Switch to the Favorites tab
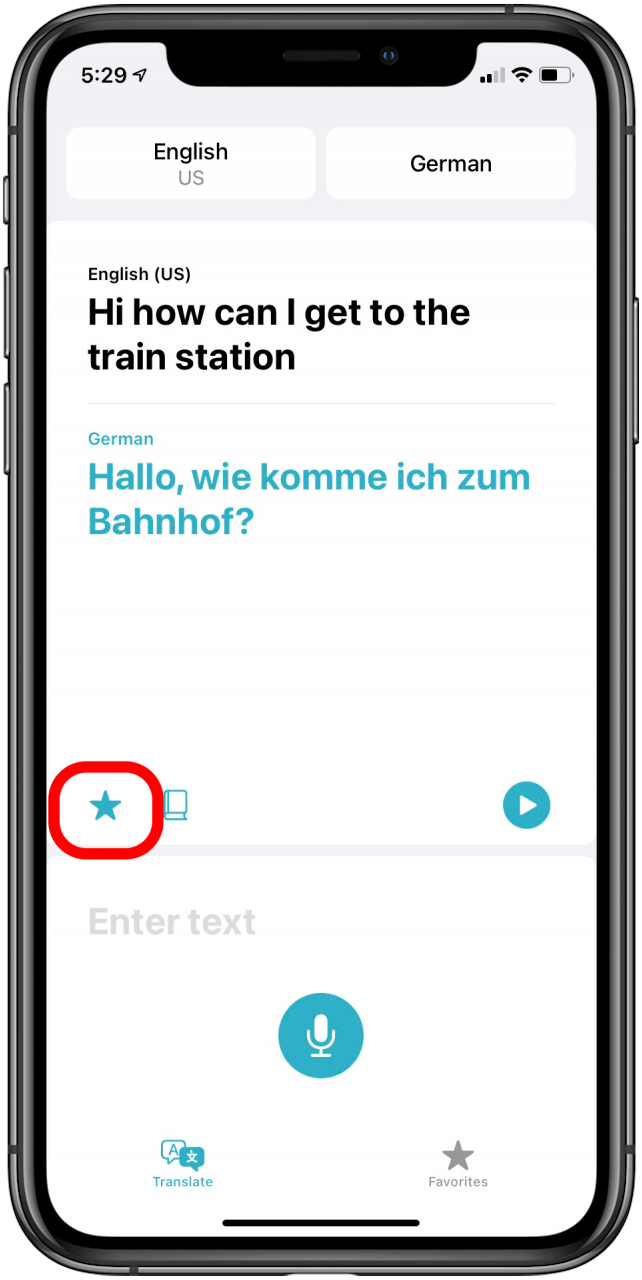The image size is (642, 1280). pyautogui.click(x=458, y=1164)
